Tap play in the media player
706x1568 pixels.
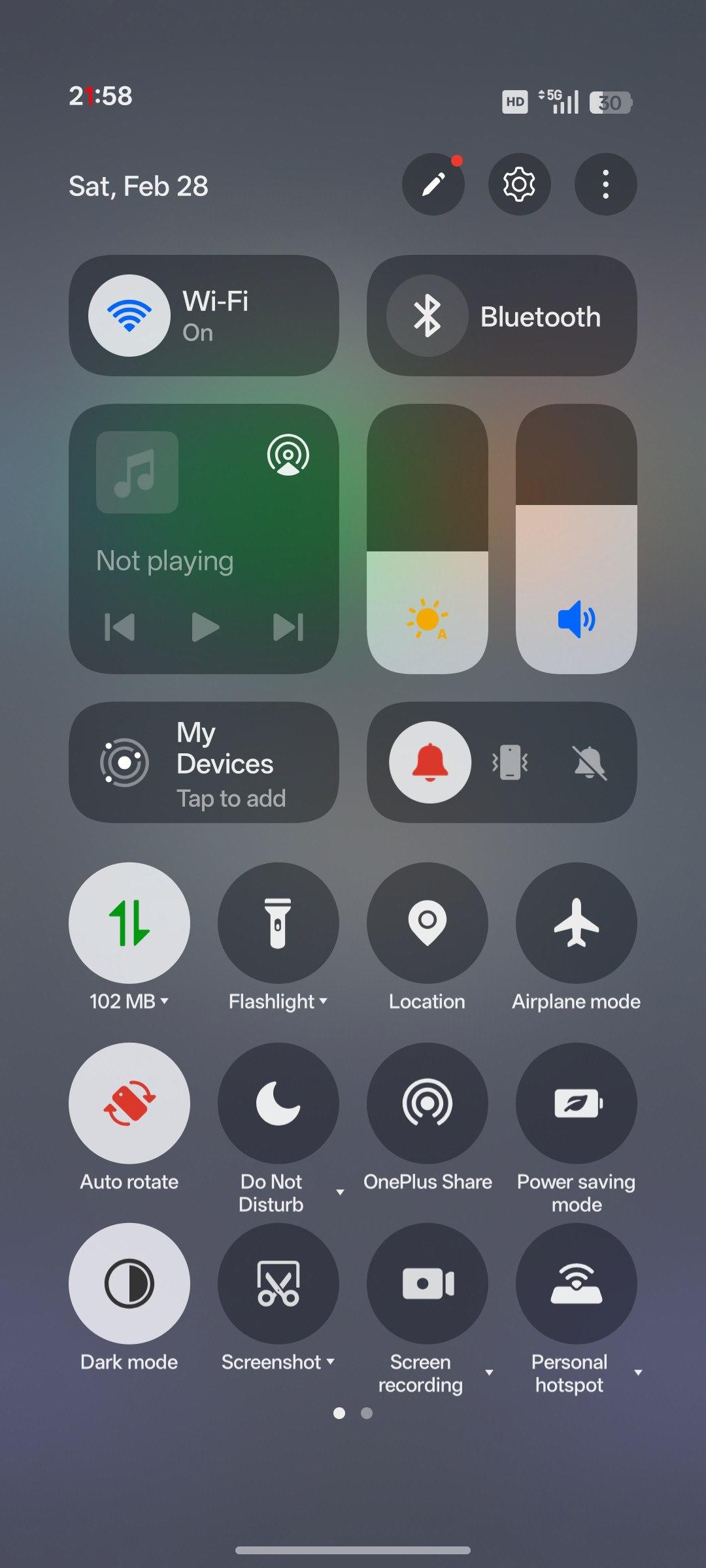205,627
